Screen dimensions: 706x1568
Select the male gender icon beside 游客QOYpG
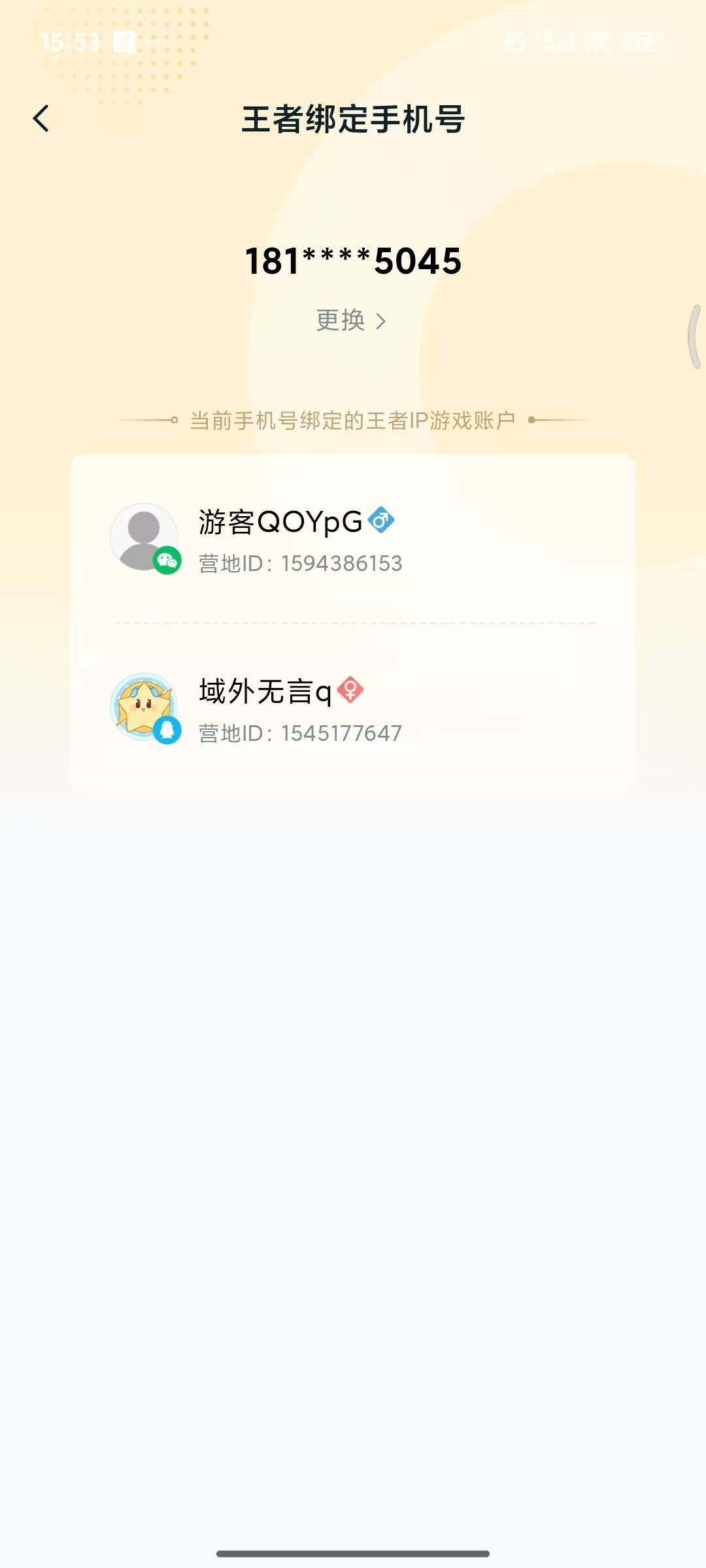(x=380, y=519)
